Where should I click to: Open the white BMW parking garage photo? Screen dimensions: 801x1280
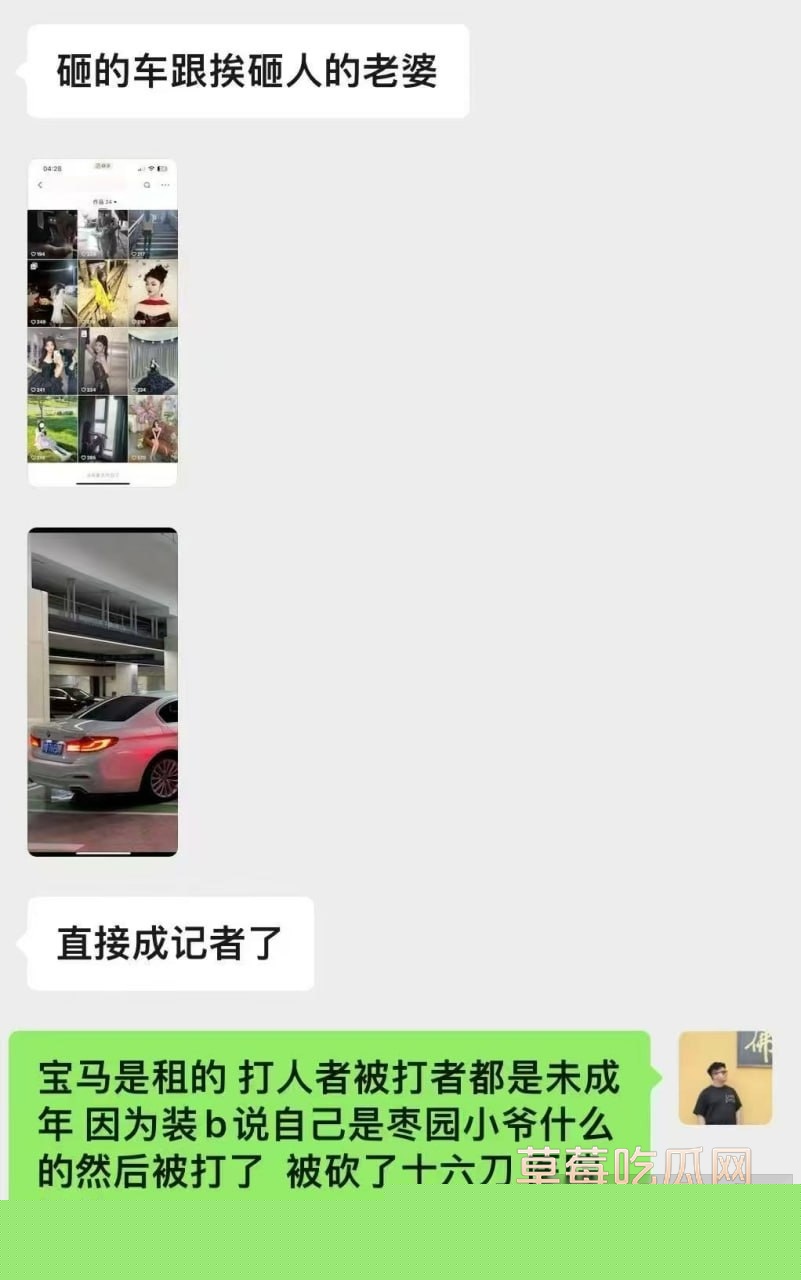tap(103, 690)
